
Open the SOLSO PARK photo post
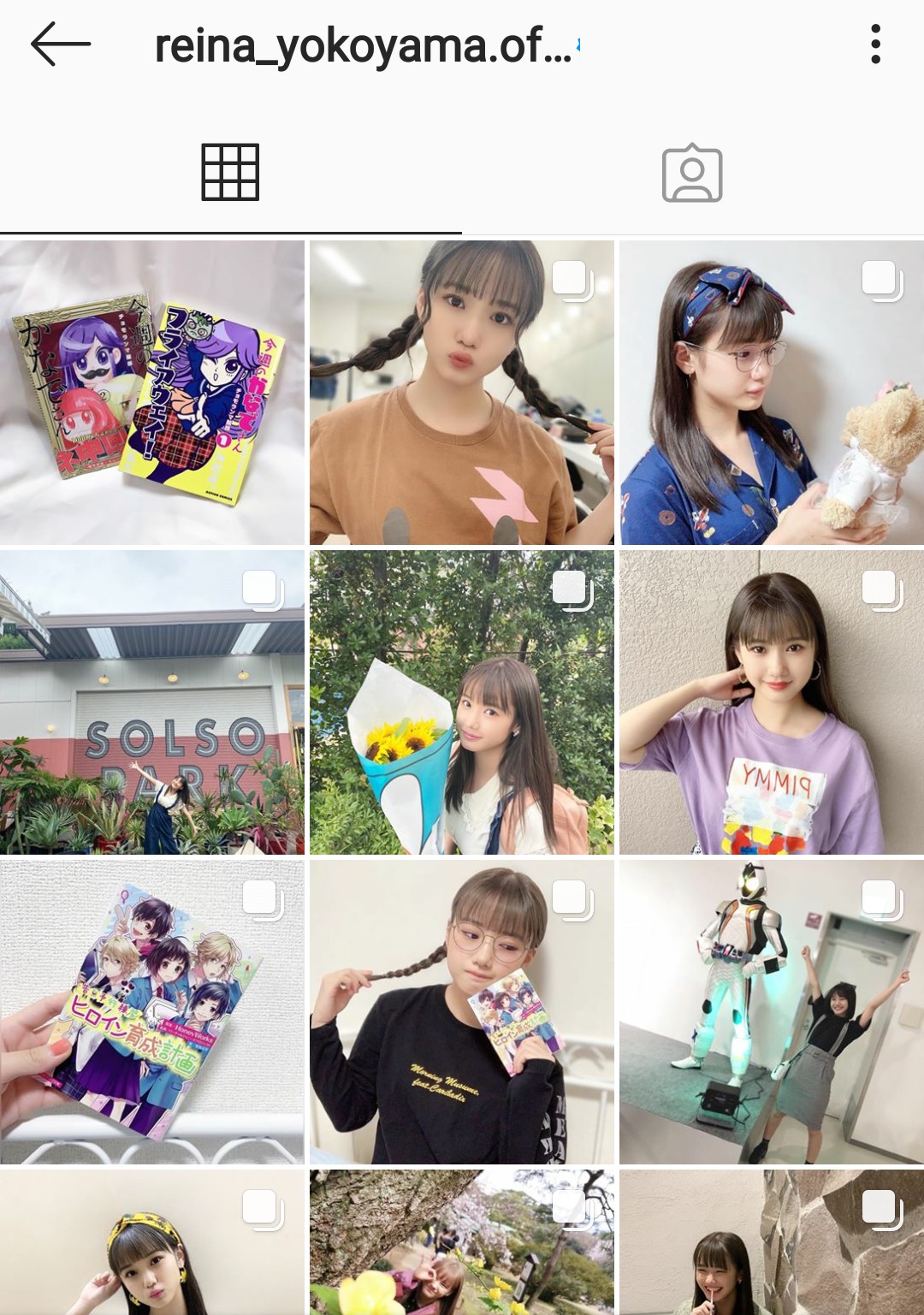[152, 702]
